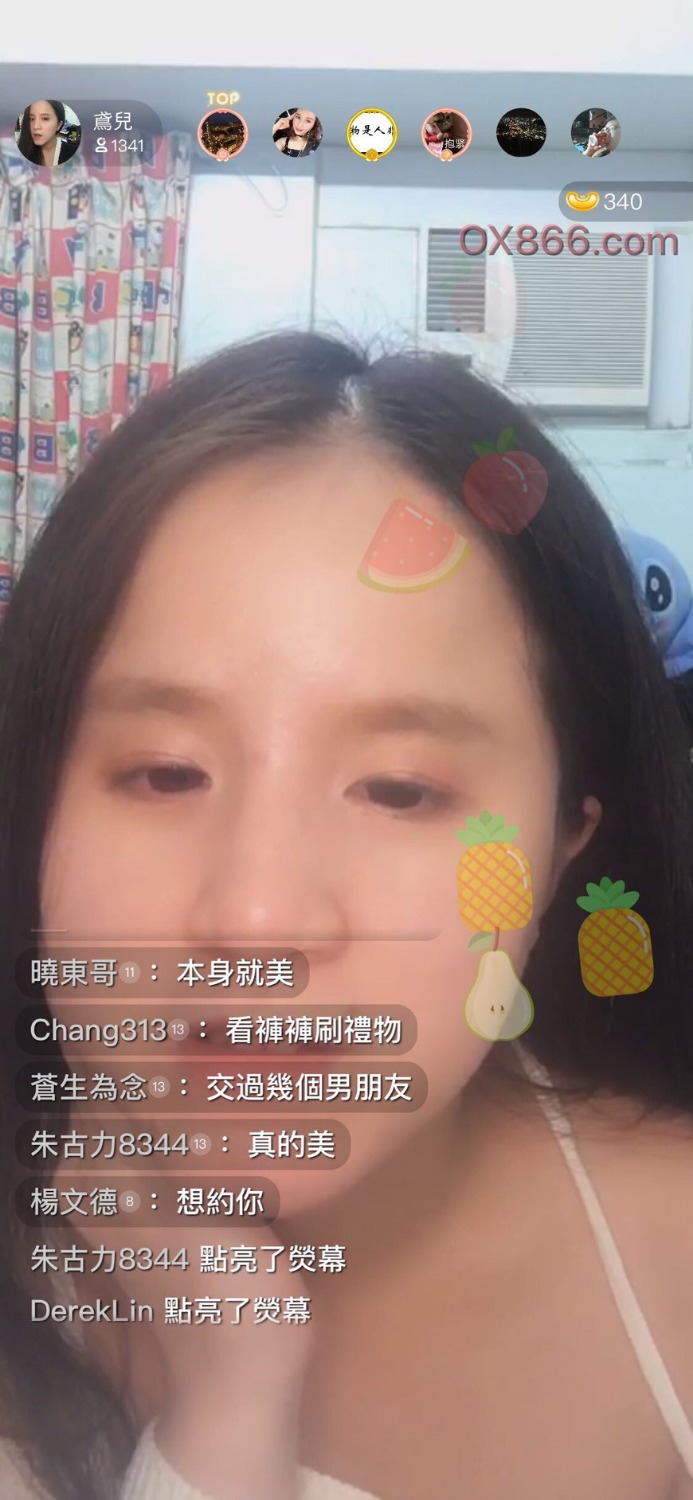The width and height of the screenshot is (693, 1500).
Task: Tap 曉東哥's comment 本身就美
Action: click(162, 973)
